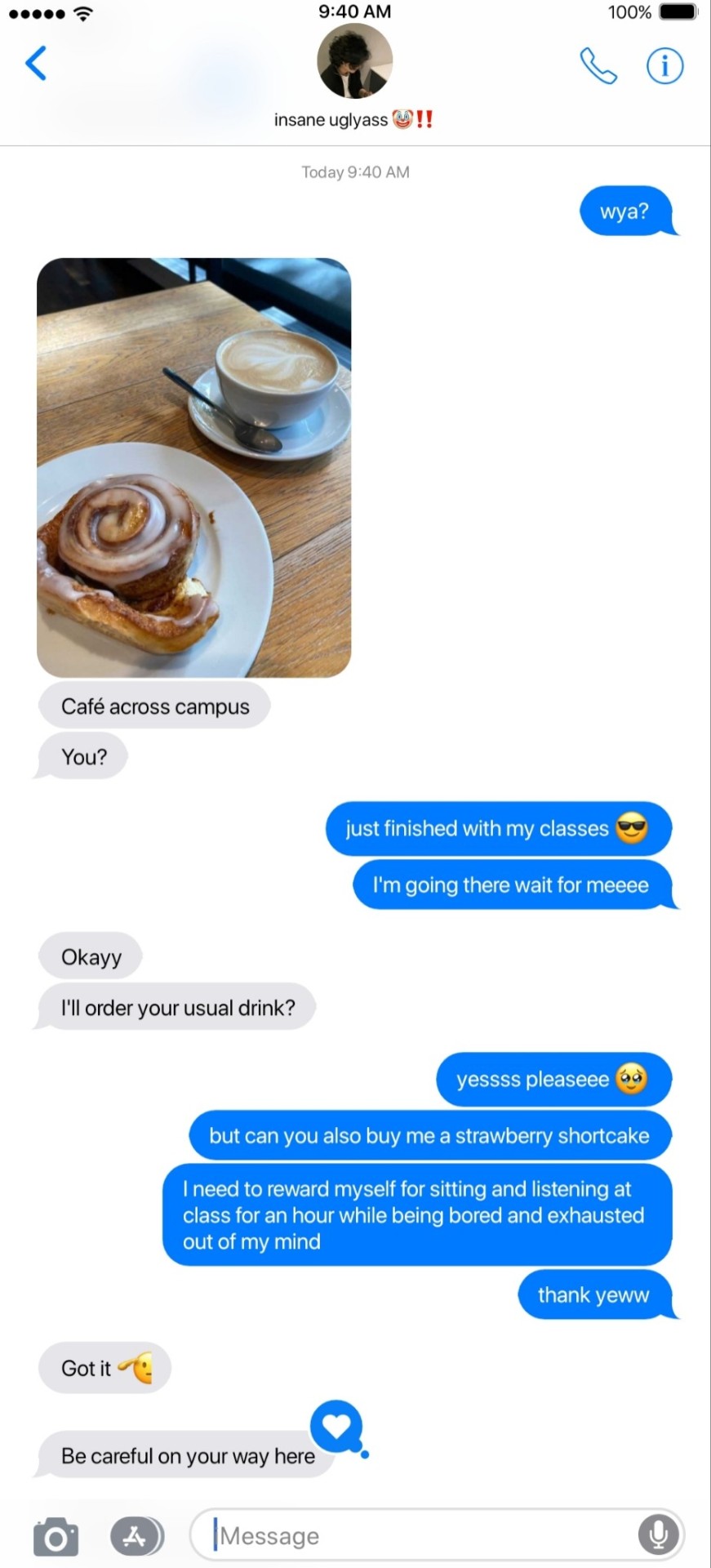Tap the heart reaction on the last message
Screen dimensions: 711x1568
click(x=336, y=1426)
